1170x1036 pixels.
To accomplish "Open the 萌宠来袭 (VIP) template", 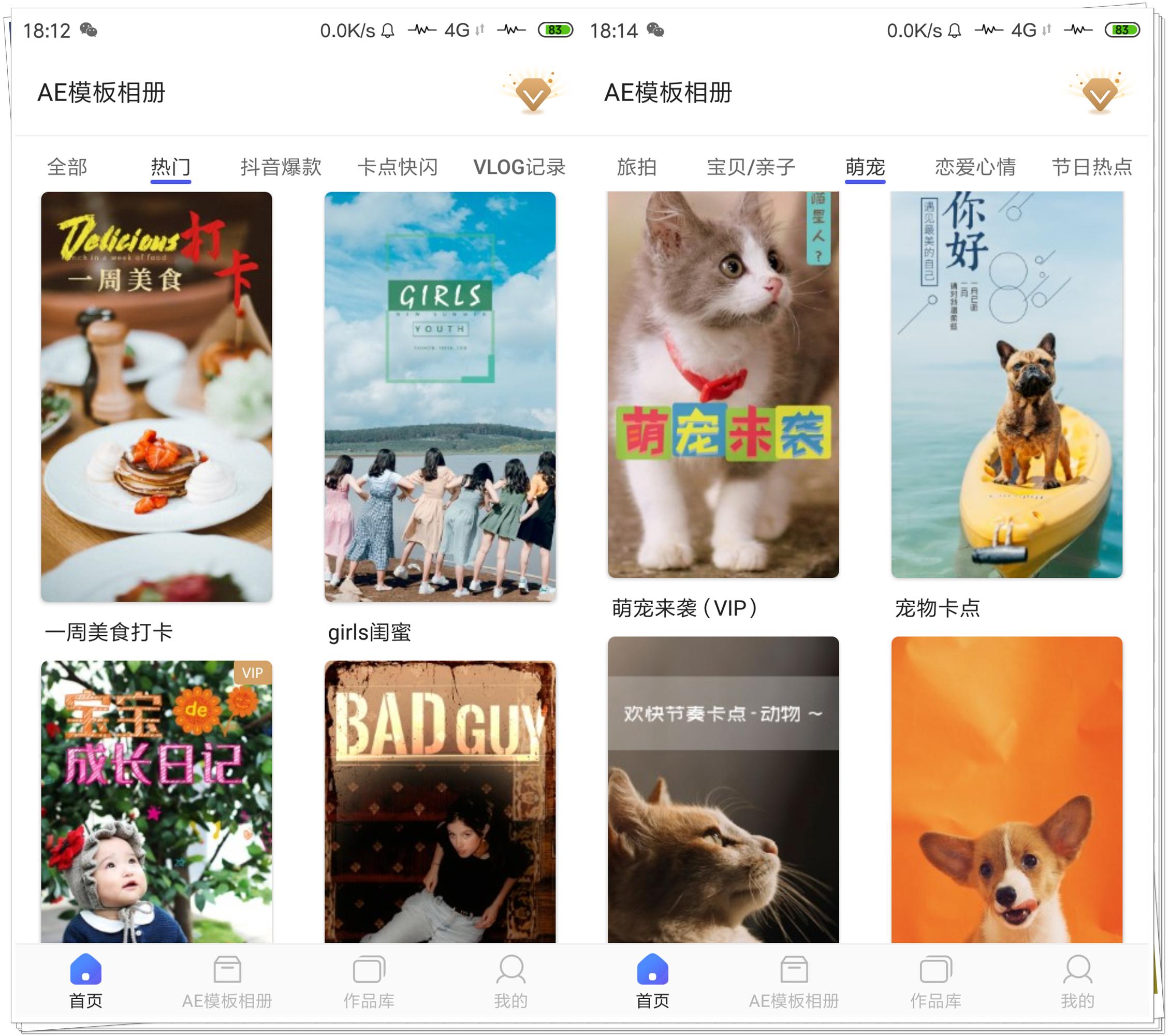I will (723, 385).
